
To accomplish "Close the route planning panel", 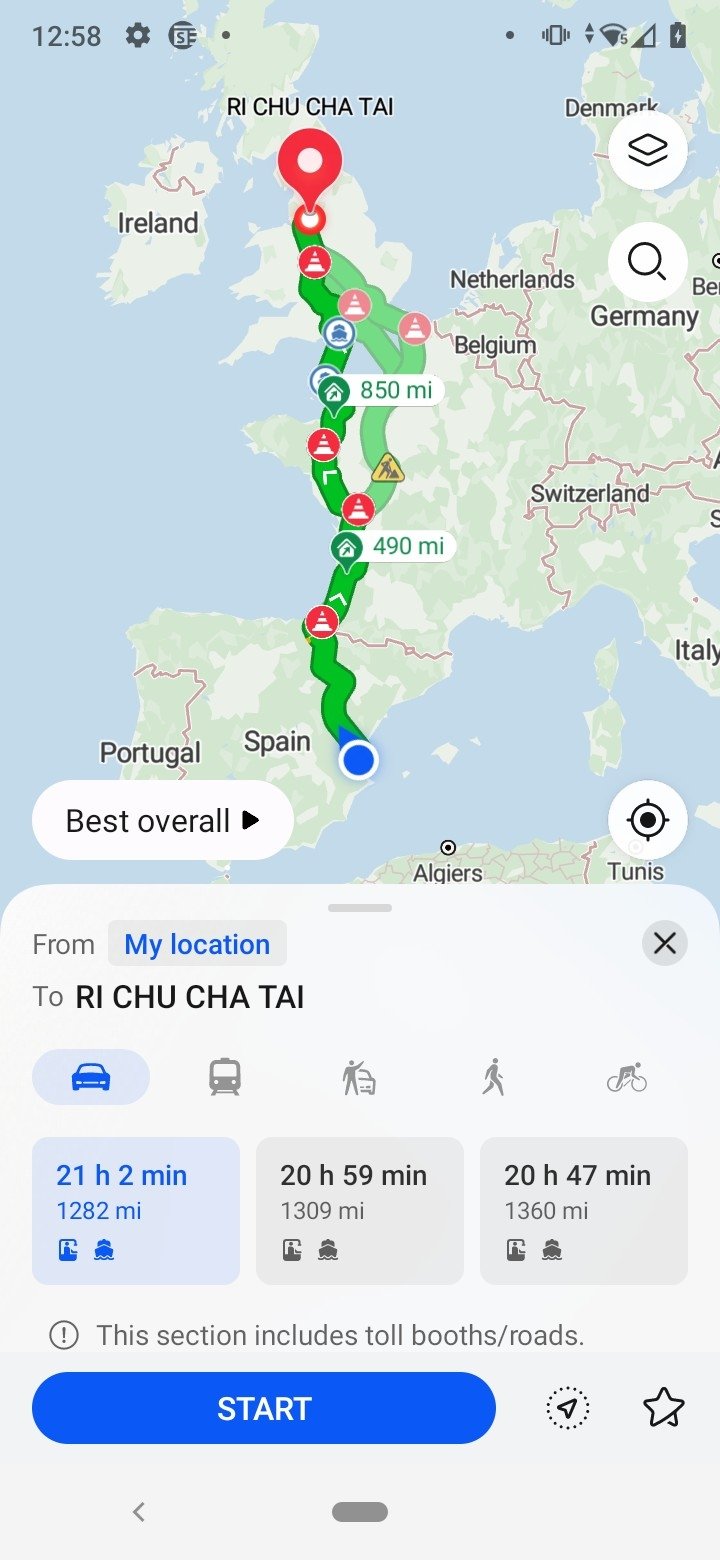I will coord(665,943).
